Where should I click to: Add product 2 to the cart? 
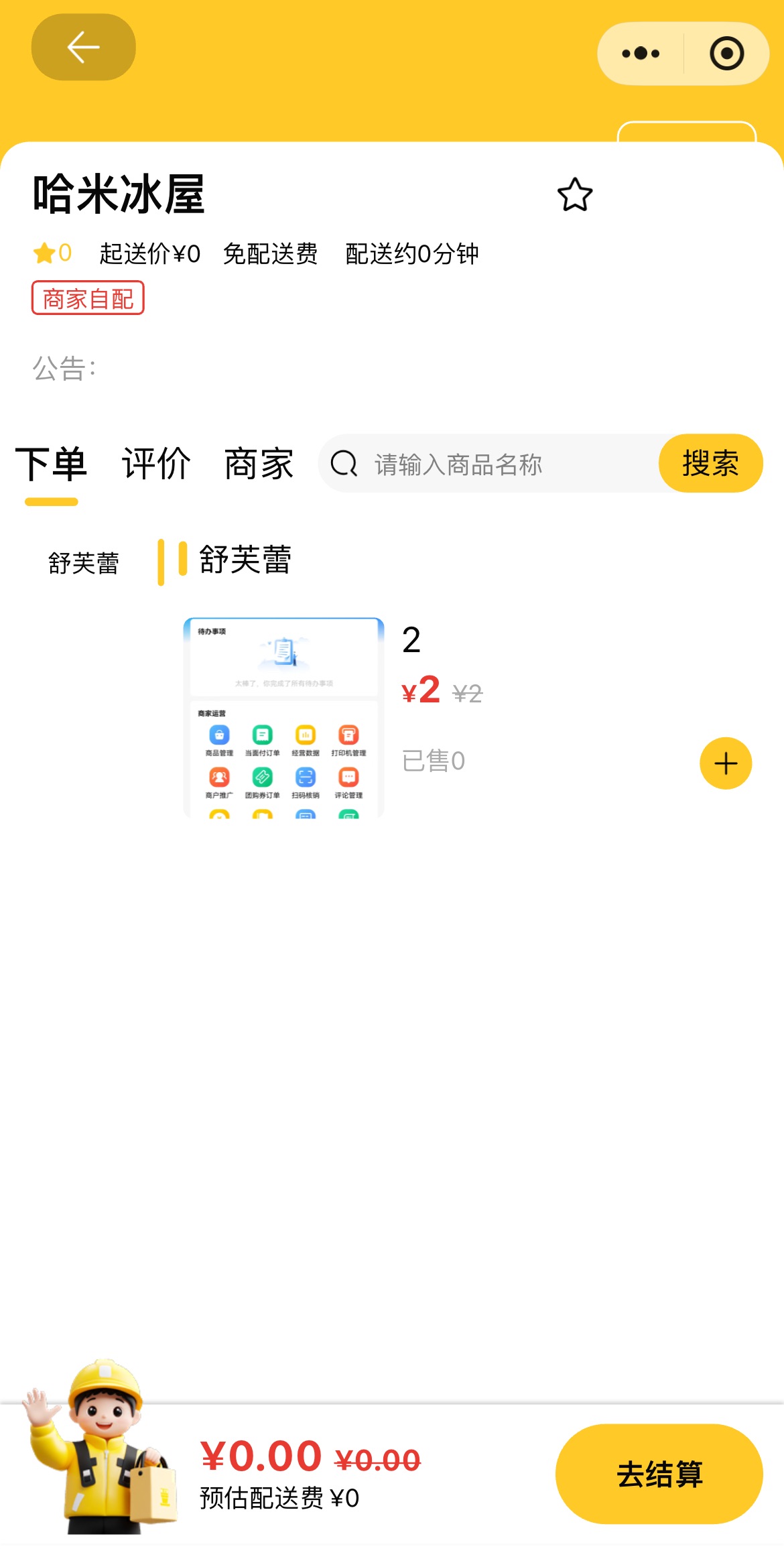[x=726, y=763]
